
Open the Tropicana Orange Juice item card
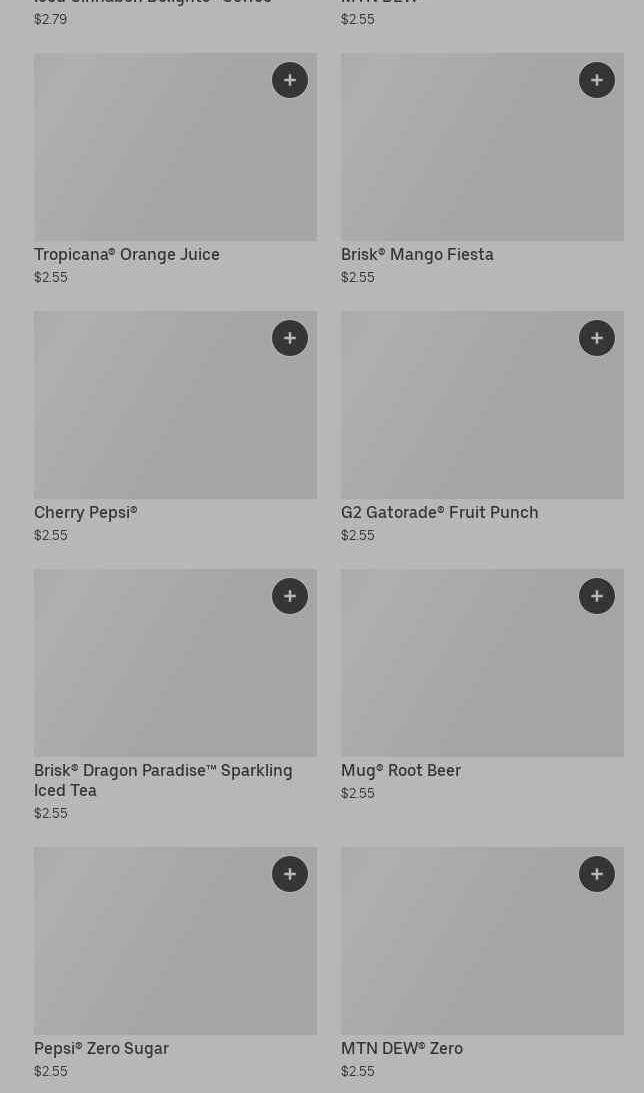tap(175, 169)
